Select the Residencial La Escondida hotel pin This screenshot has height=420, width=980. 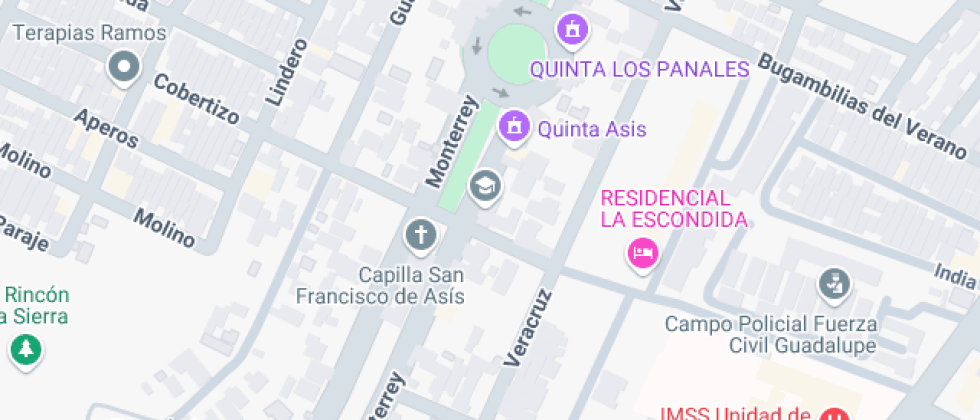pos(642,253)
